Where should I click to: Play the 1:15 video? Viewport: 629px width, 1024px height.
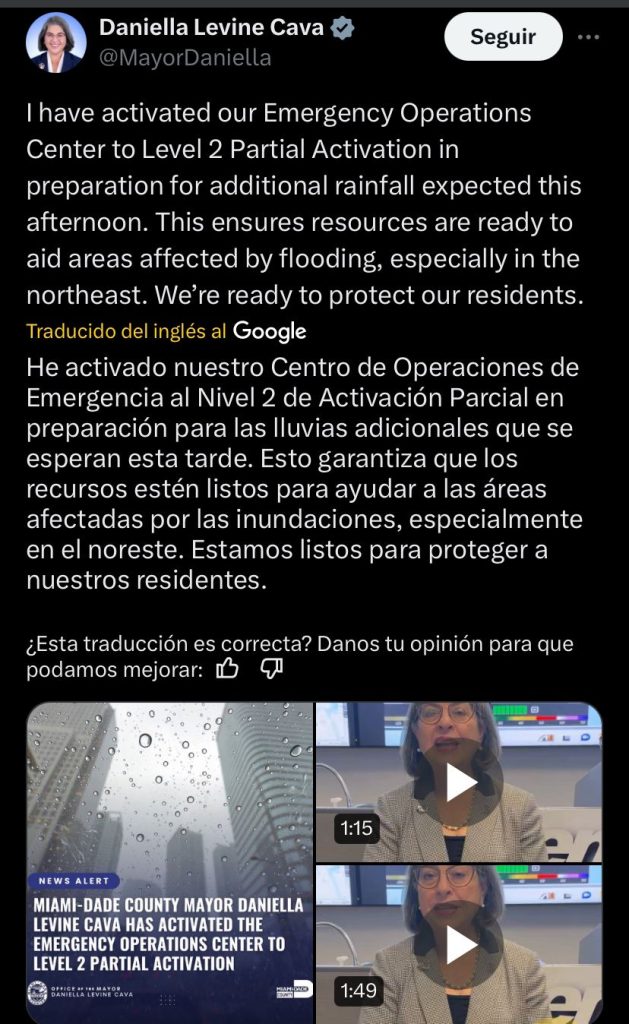click(460, 782)
